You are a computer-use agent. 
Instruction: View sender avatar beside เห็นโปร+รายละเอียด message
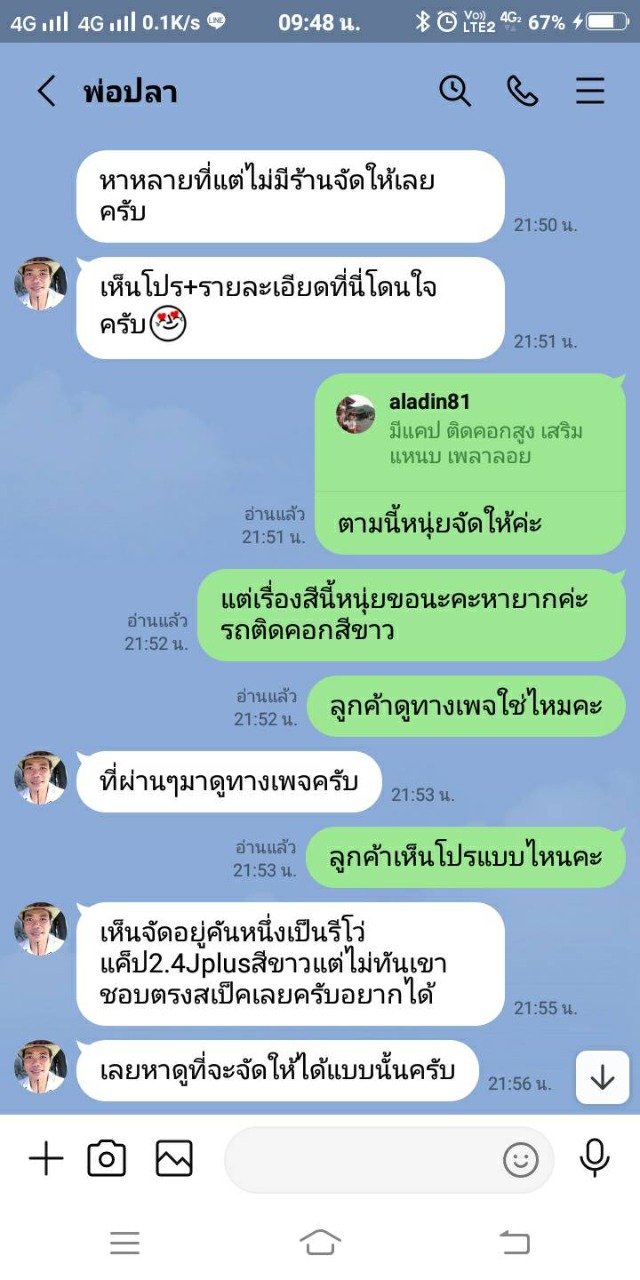[x=41, y=284]
